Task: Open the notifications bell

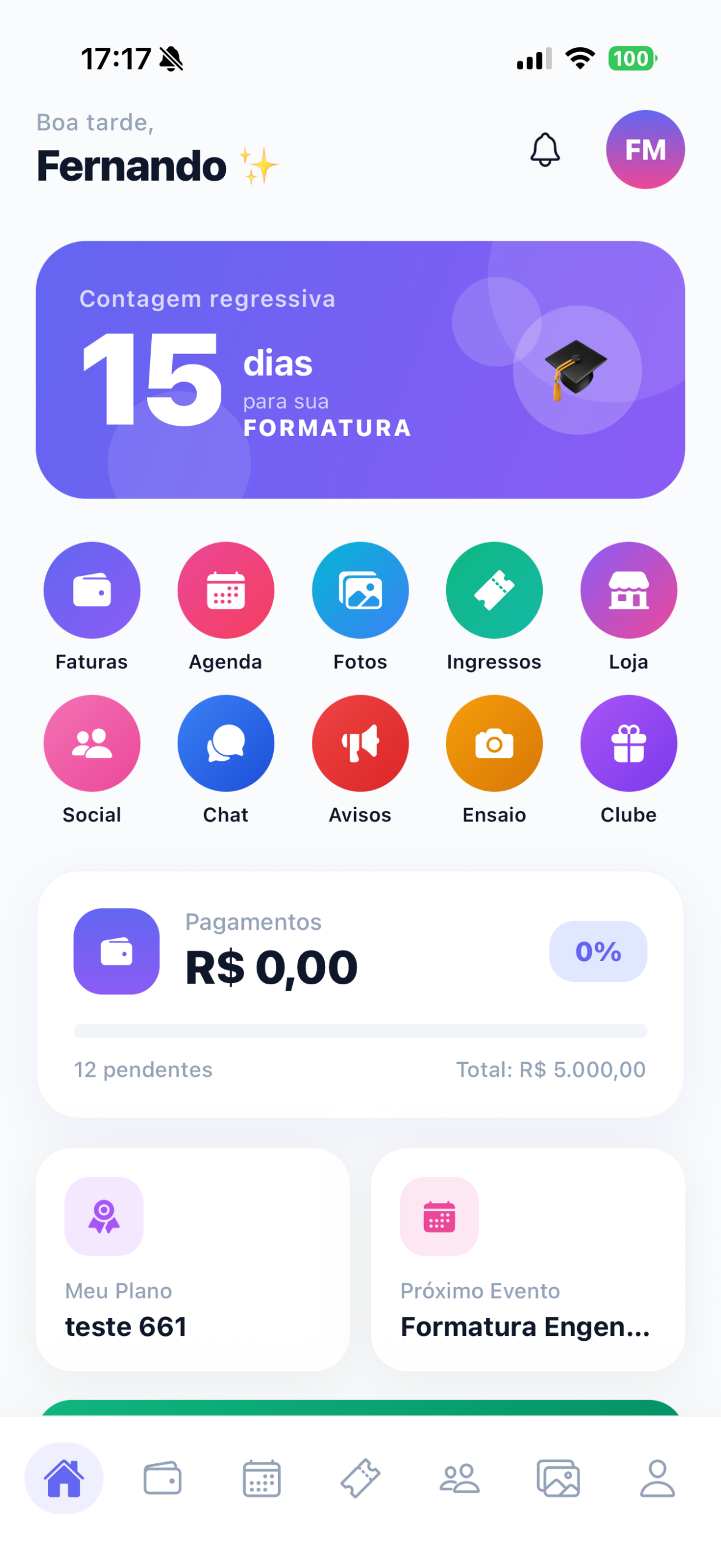Action: click(545, 150)
